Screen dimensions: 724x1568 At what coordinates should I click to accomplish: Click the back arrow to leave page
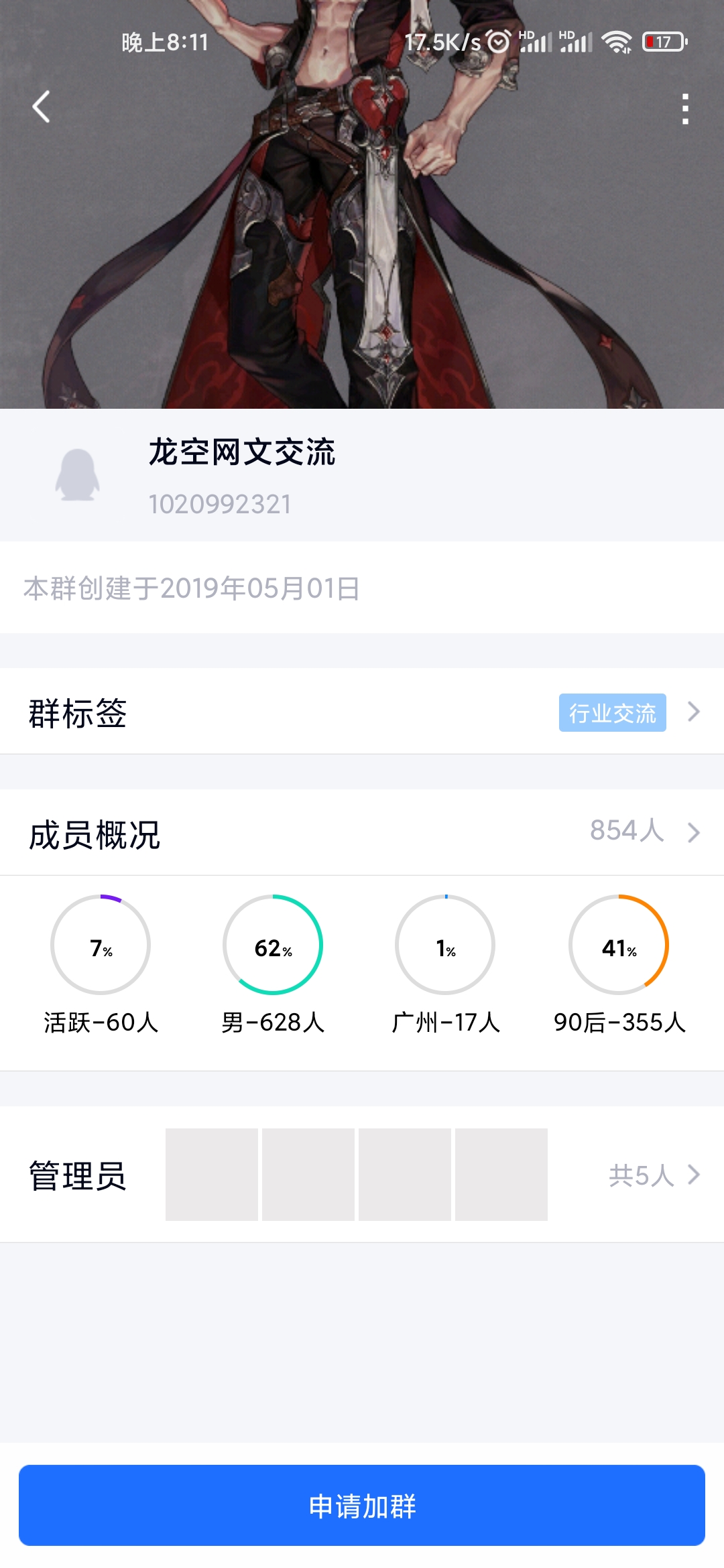pyautogui.click(x=42, y=106)
